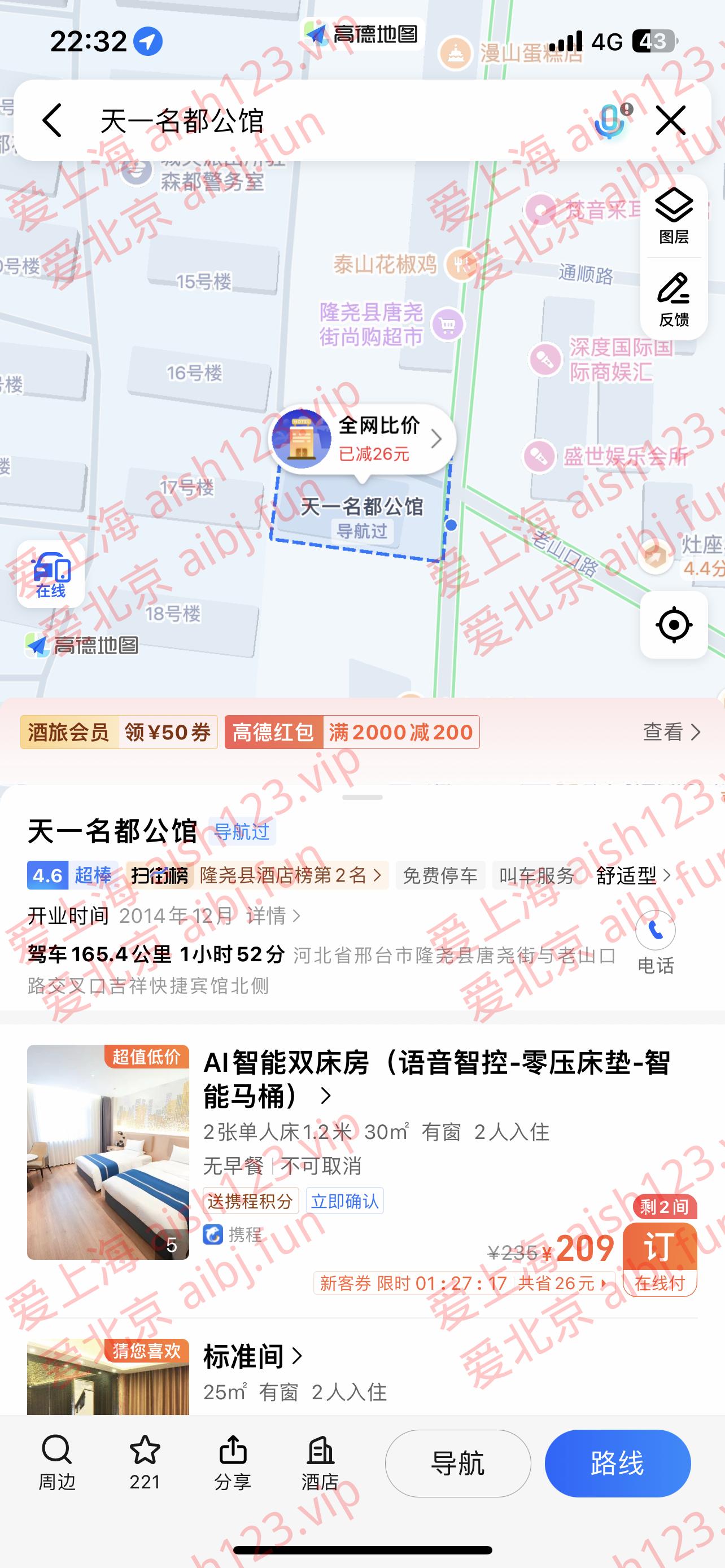
Task: Share this hotel location
Action: coord(233,1462)
